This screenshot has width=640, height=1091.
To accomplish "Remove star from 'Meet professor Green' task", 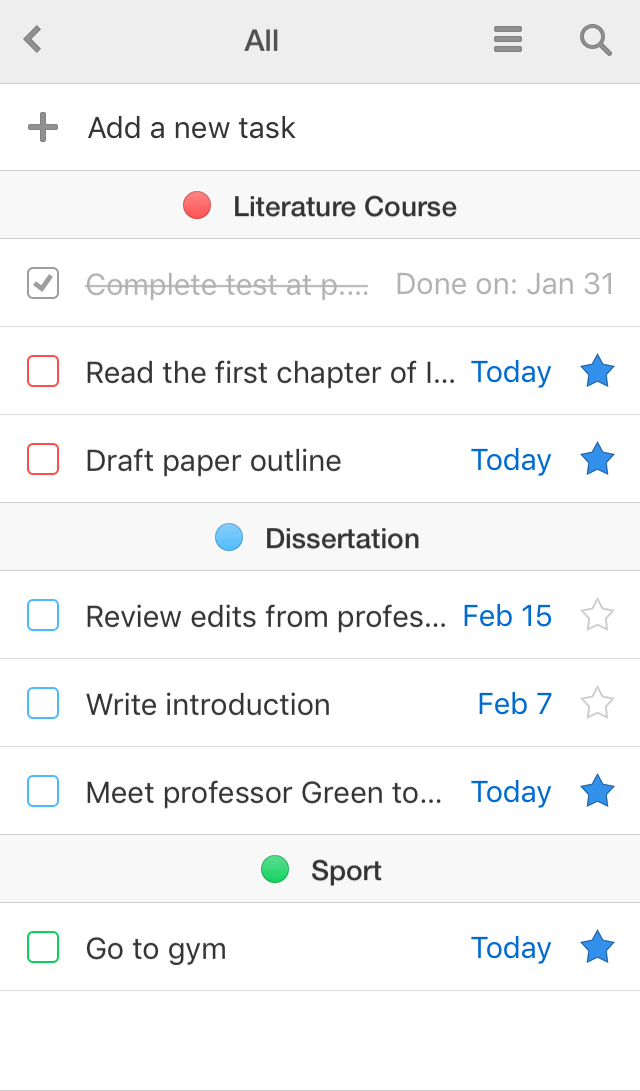I will [598, 791].
